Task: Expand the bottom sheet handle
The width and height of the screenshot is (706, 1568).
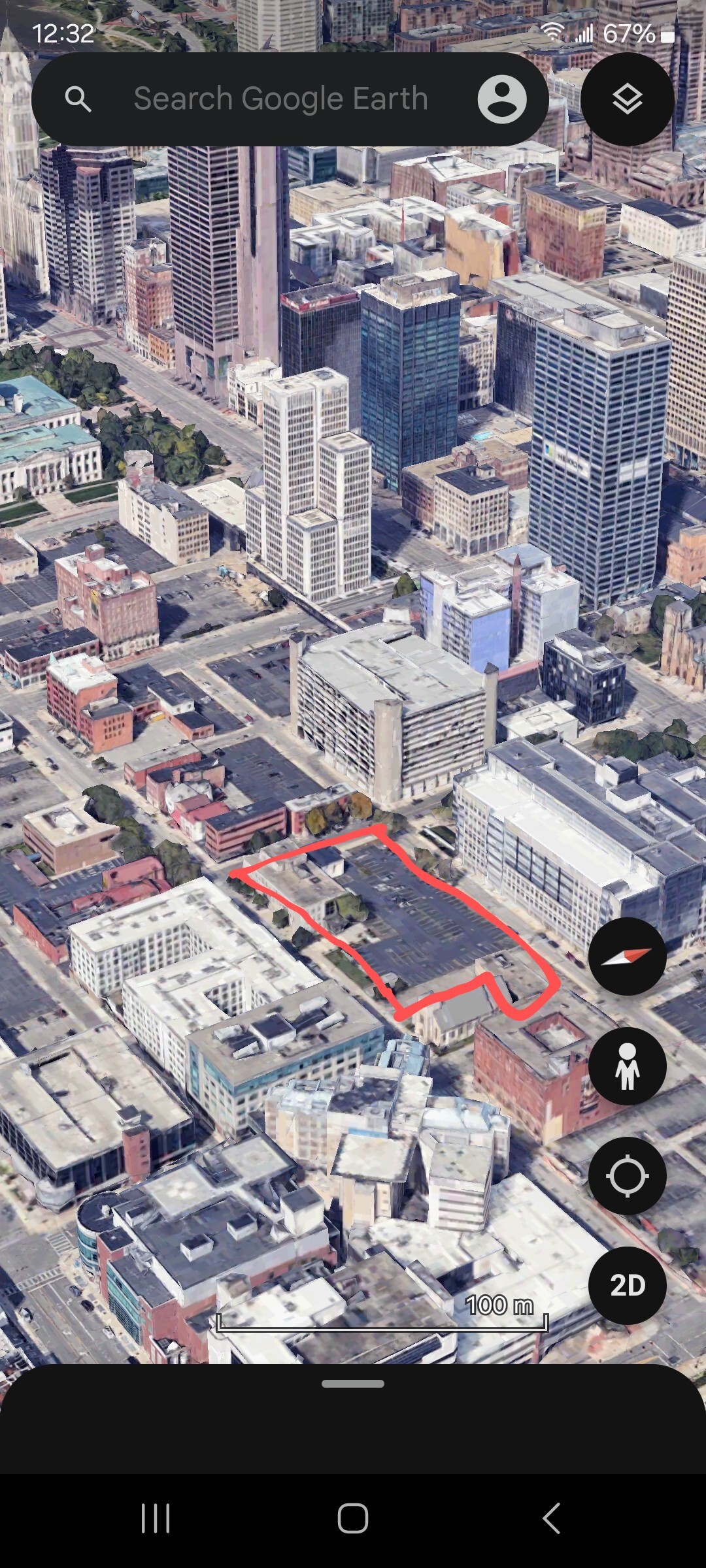Action: pyautogui.click(x=353, y=1384)
